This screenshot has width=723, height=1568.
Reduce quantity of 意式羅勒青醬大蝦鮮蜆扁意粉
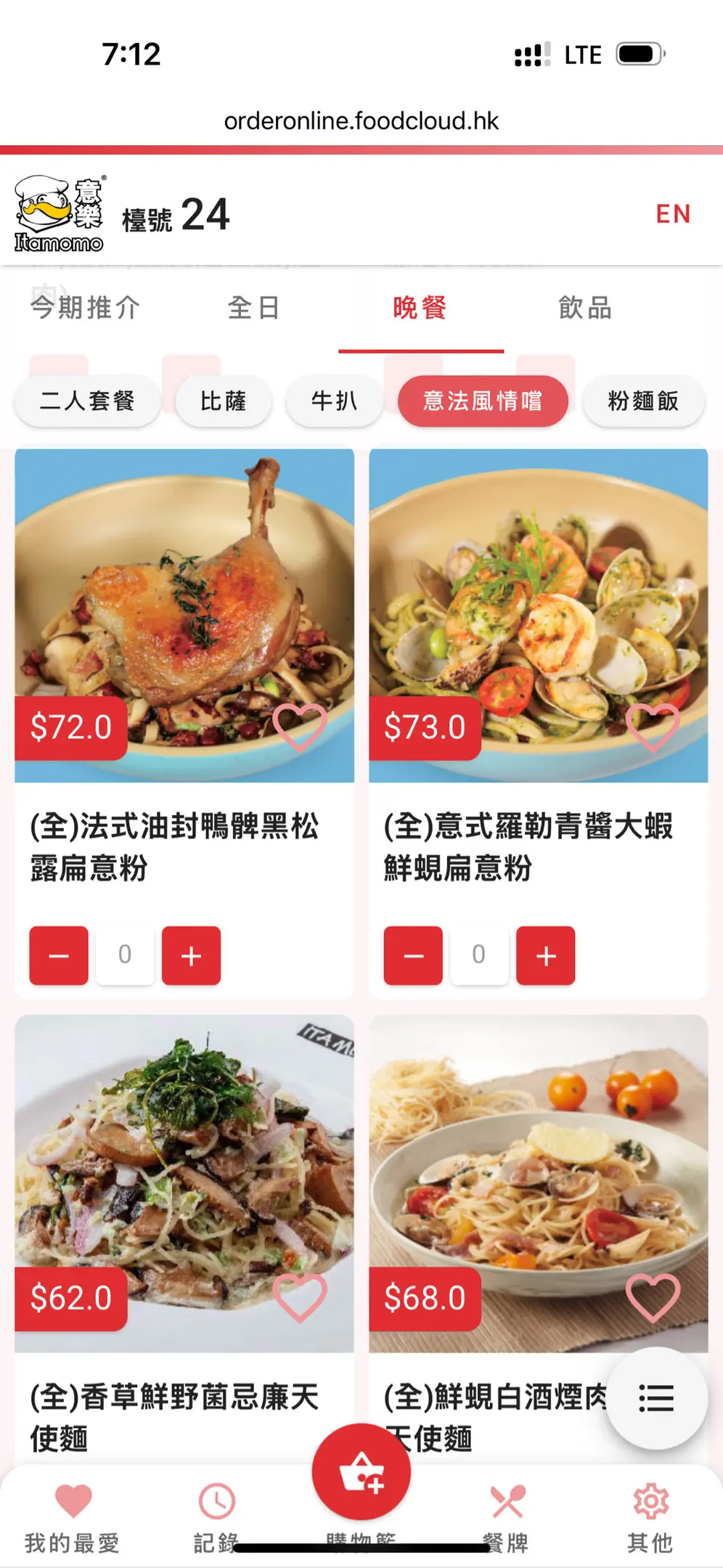[413, 955]
